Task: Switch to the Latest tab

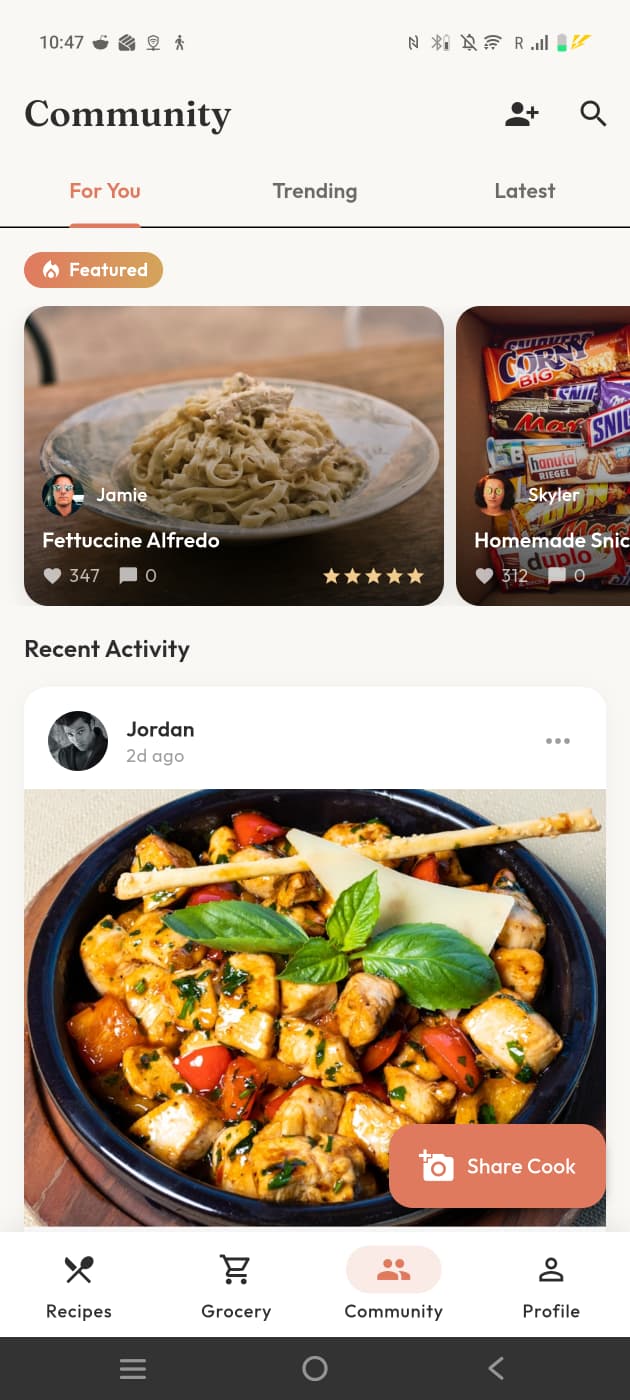Action: point(525,191)
